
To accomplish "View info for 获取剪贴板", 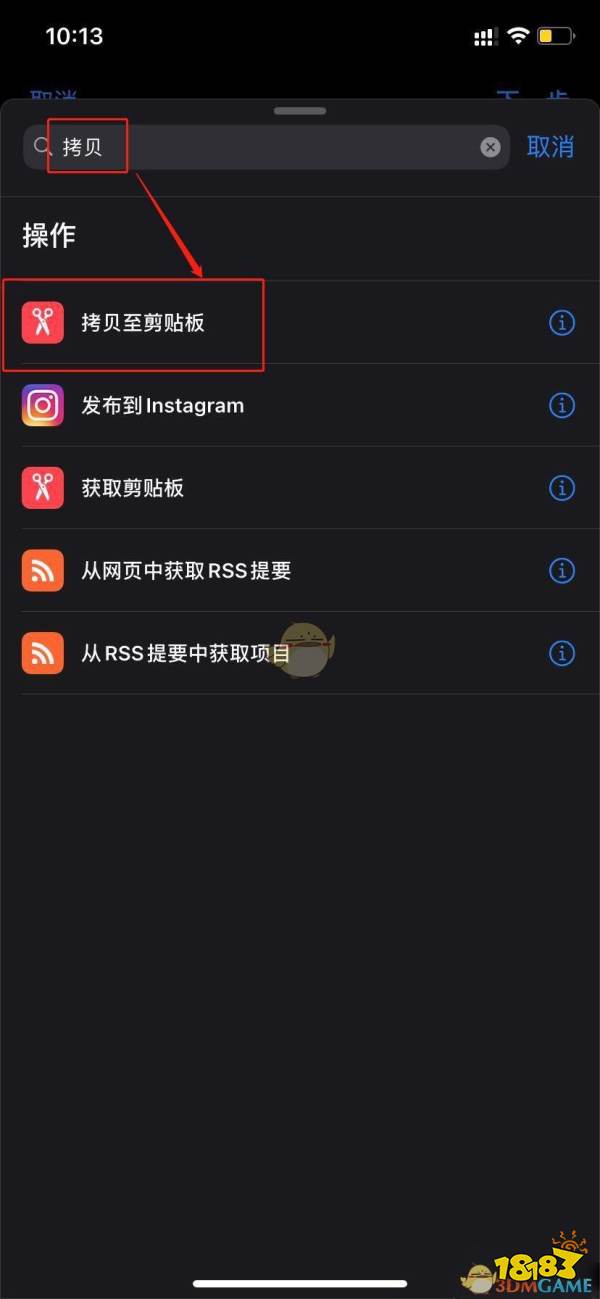I will [x=562, y=488].
